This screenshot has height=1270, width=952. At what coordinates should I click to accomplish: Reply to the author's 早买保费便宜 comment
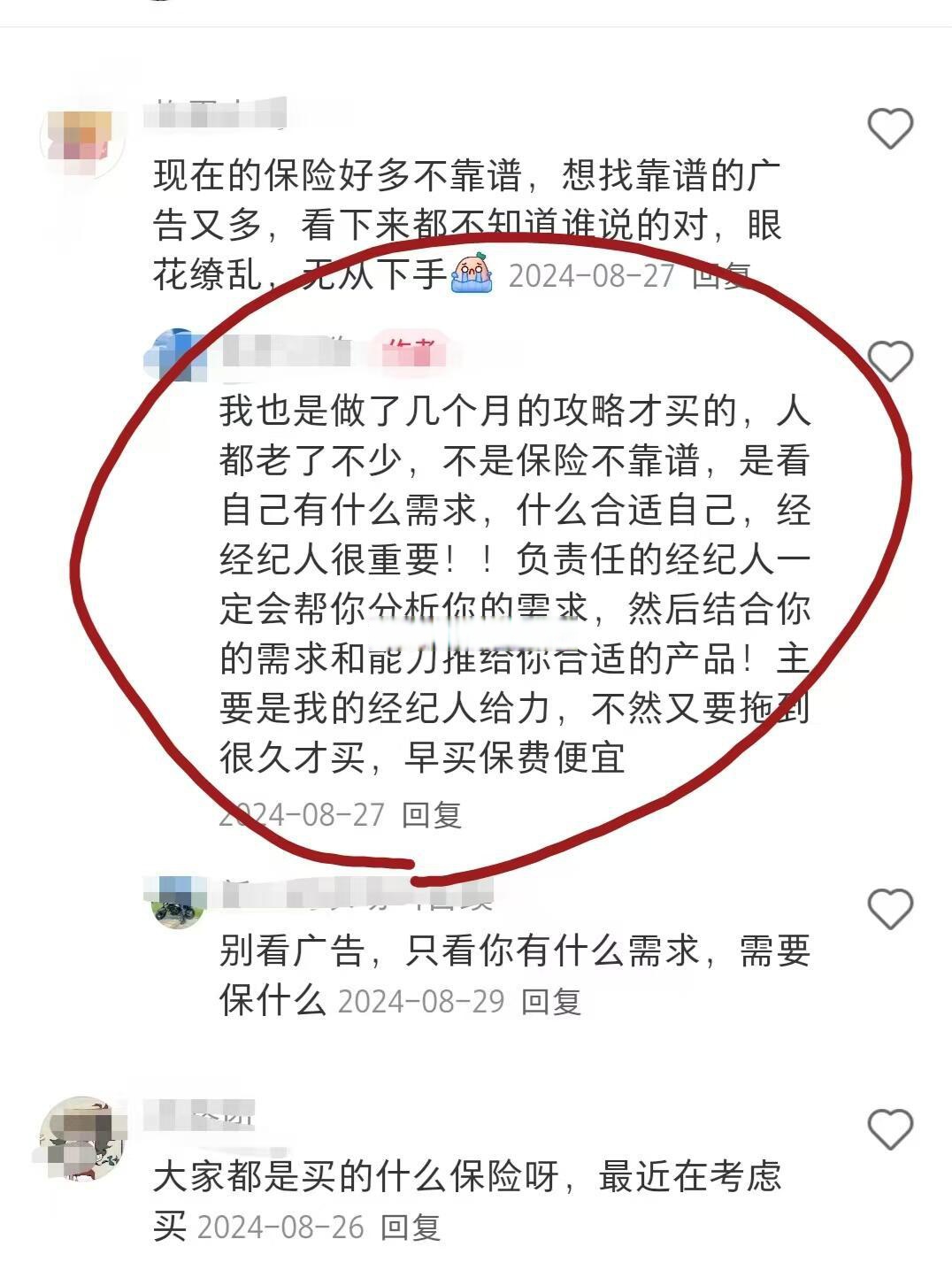tap(432, 814)
